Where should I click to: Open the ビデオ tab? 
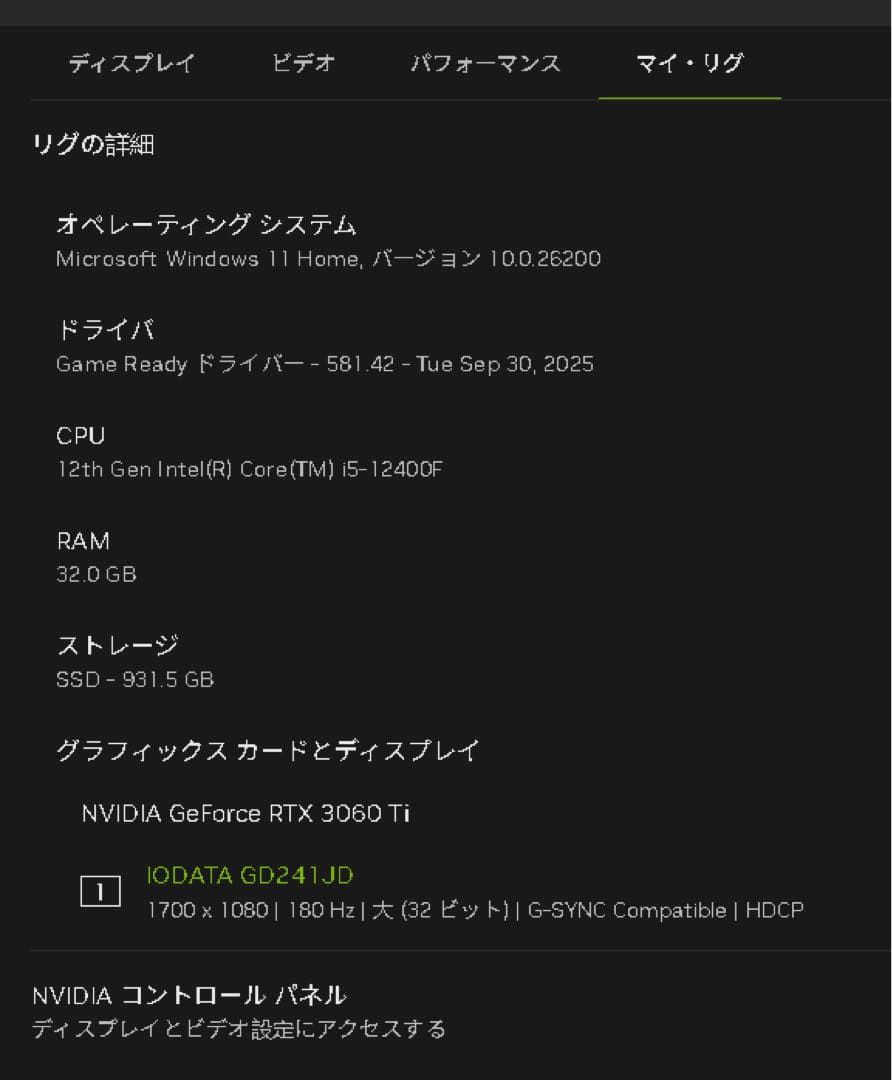303,64
